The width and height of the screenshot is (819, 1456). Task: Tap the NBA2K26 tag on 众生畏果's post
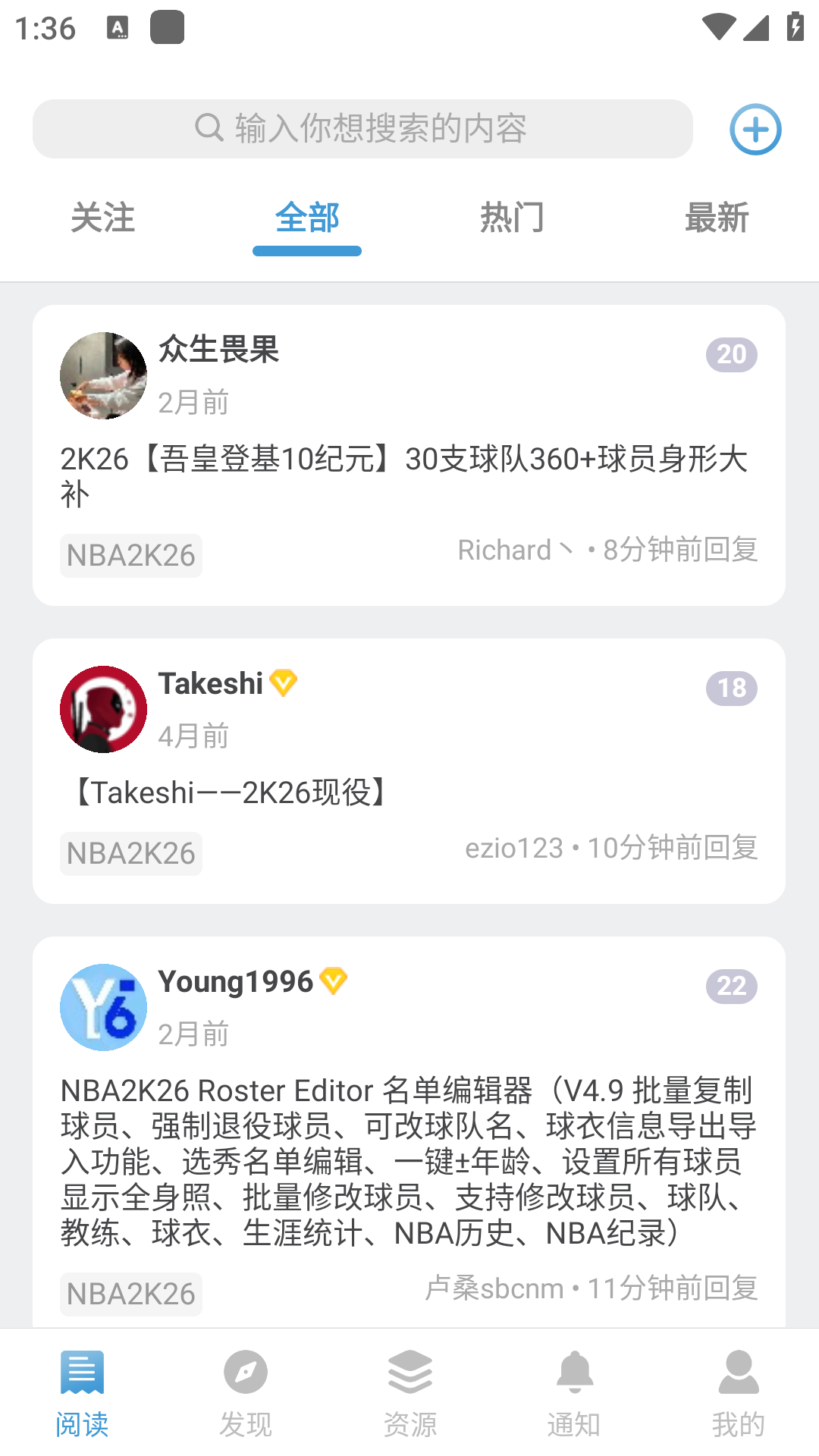coord(131,556)
